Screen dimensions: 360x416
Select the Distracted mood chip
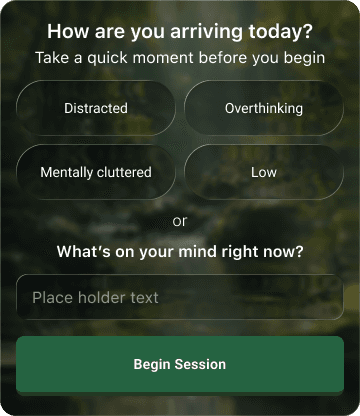click(96, 108)
